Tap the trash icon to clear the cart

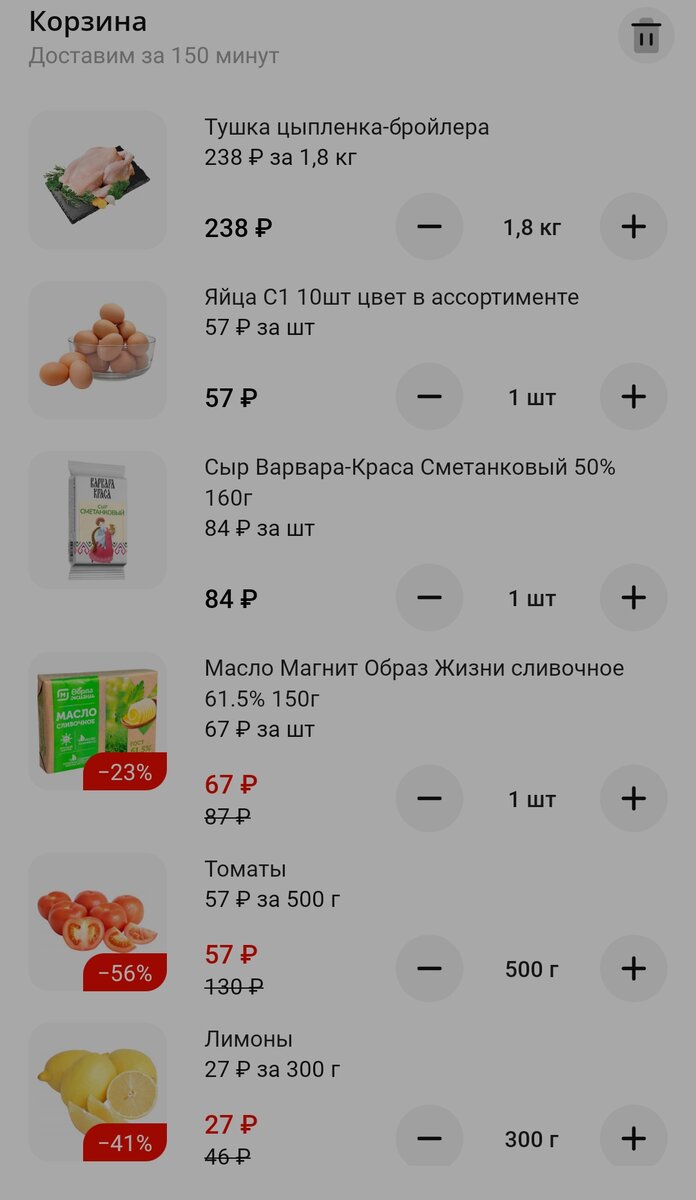click(646, 37)
